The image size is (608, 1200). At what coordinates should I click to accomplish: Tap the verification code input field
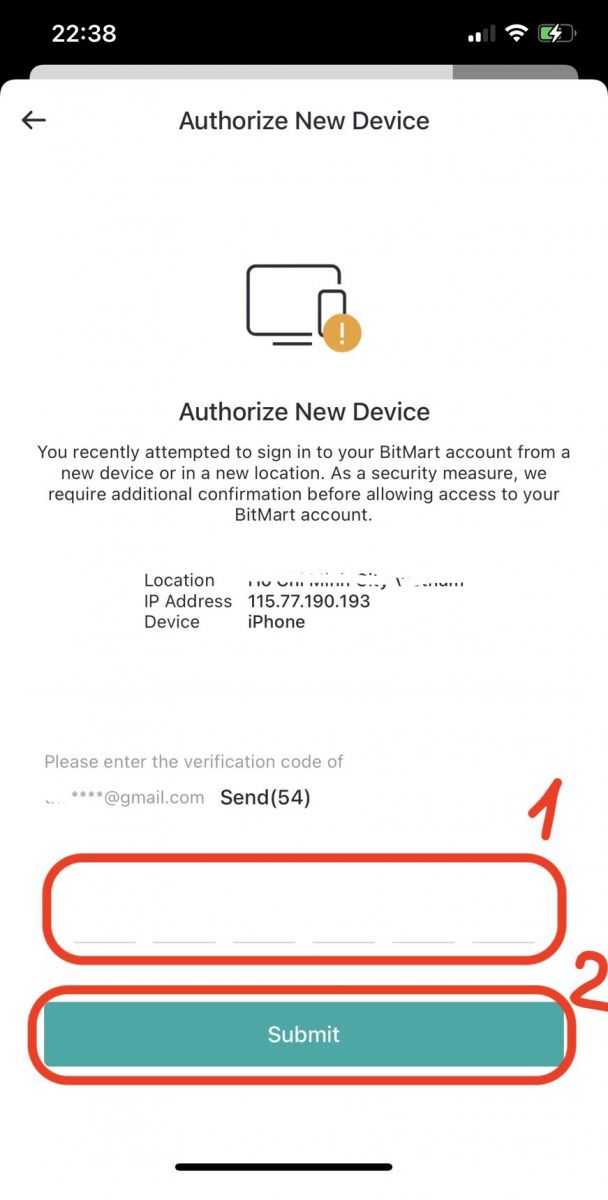[x=303, y=922]
